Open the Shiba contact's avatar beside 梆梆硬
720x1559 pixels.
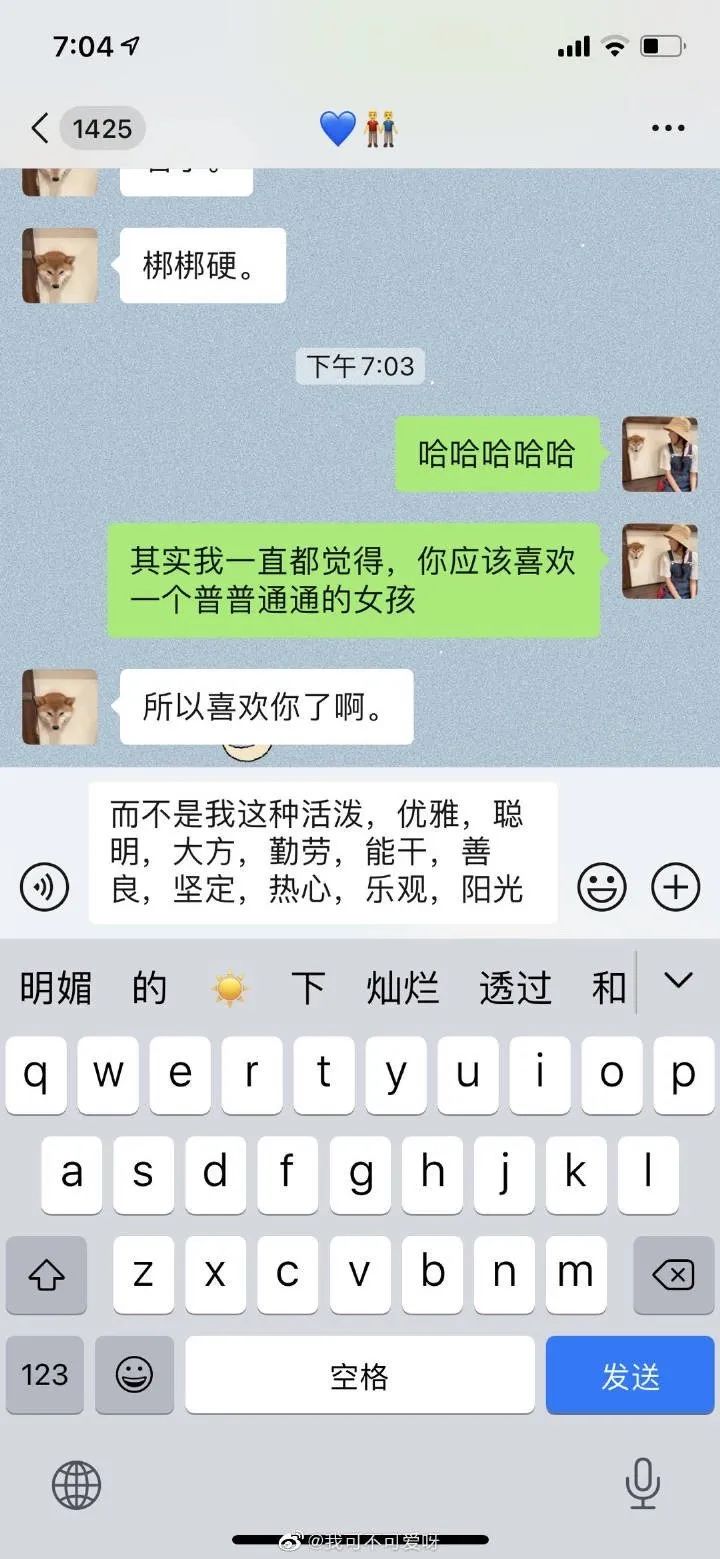click(60, 266)
